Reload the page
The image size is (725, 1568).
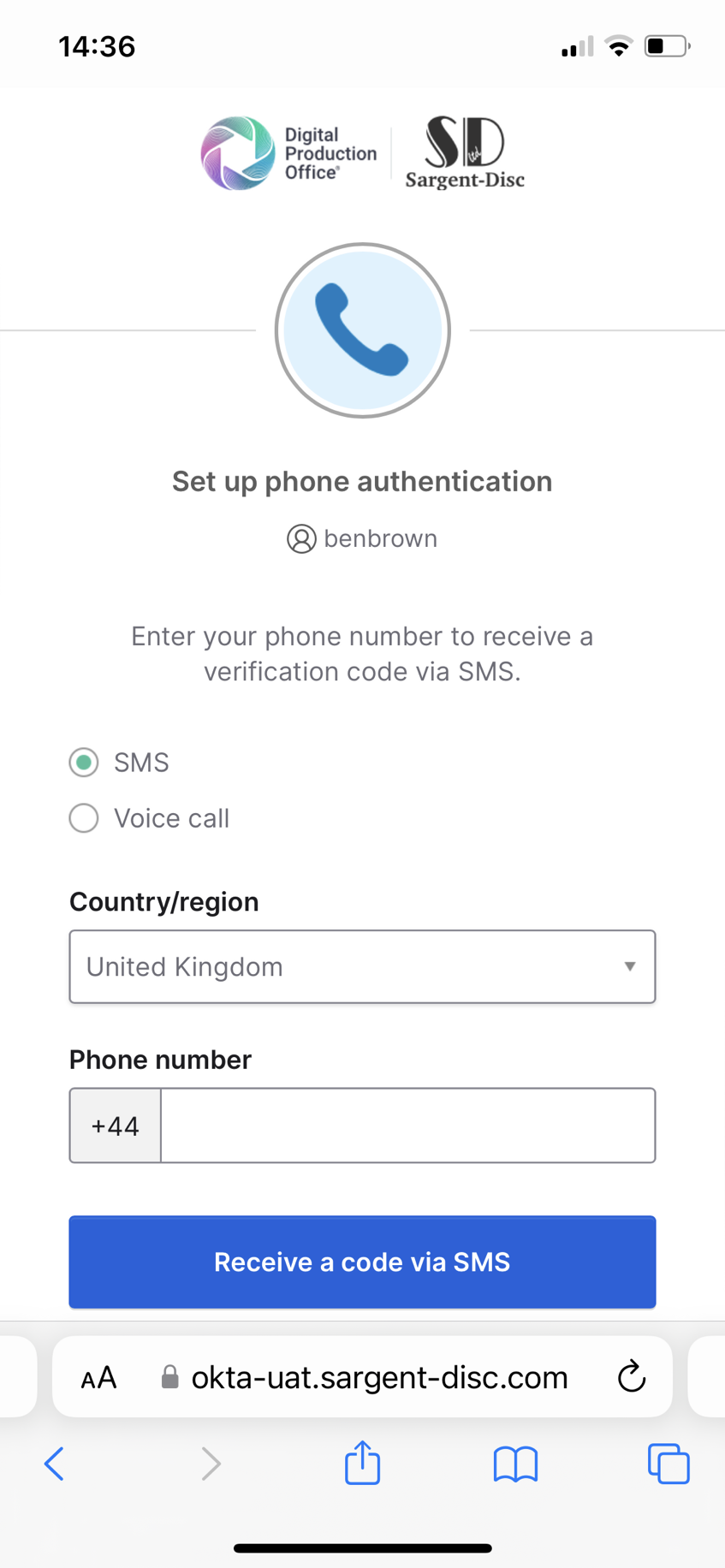click(x=632, y=1377)
